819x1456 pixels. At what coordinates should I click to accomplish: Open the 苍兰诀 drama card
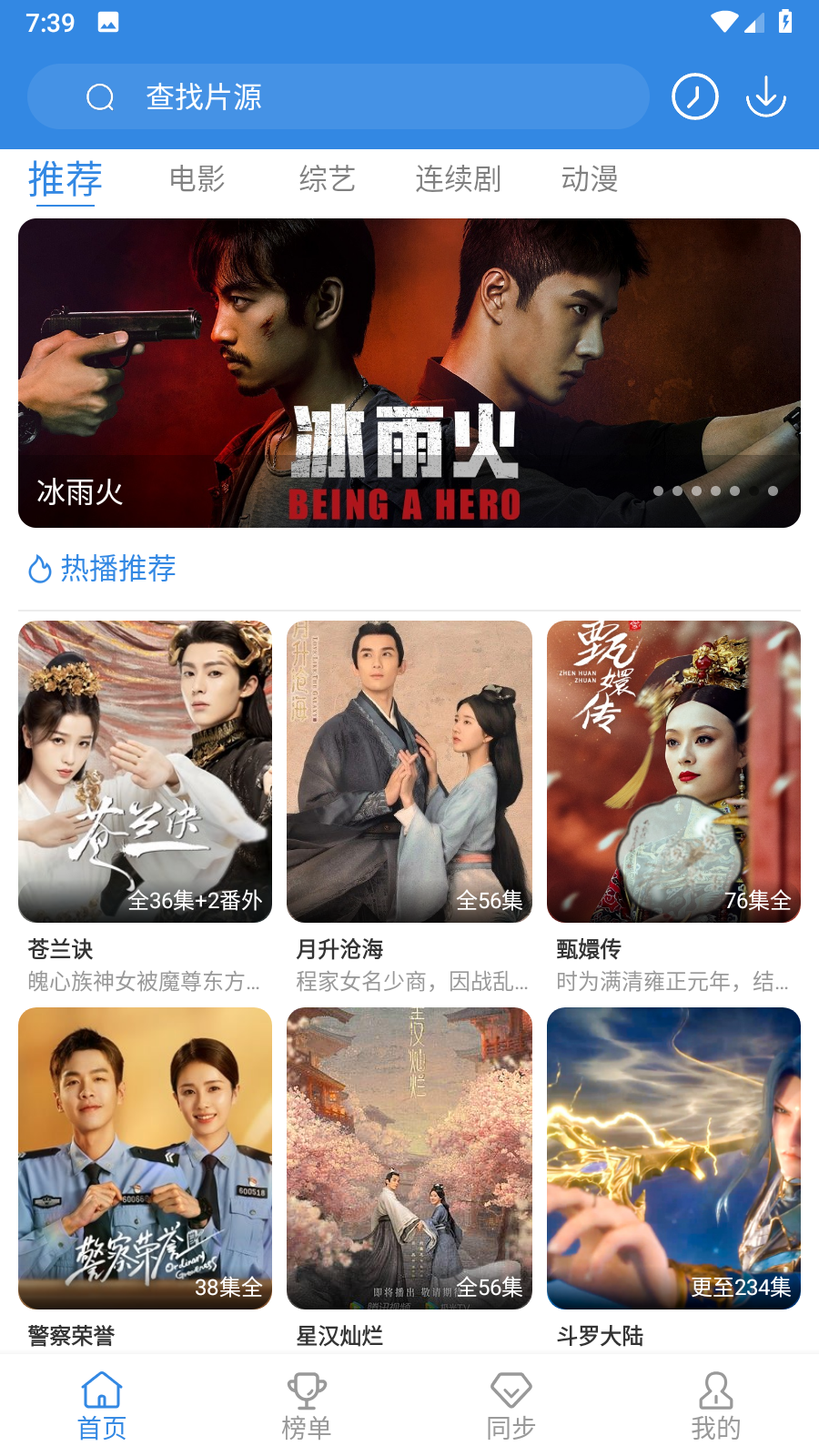pyautogui.click(x=146, y=772)
